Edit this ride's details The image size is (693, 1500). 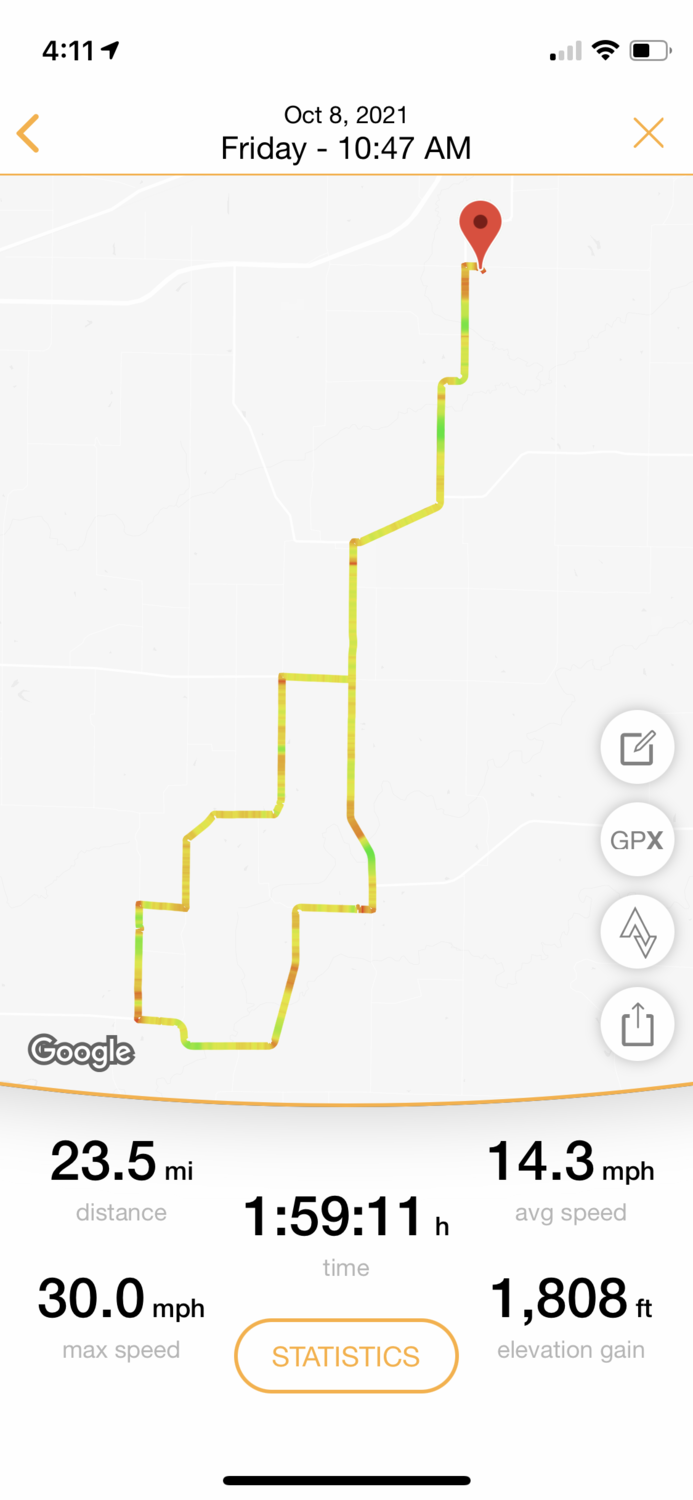point(637,748)
